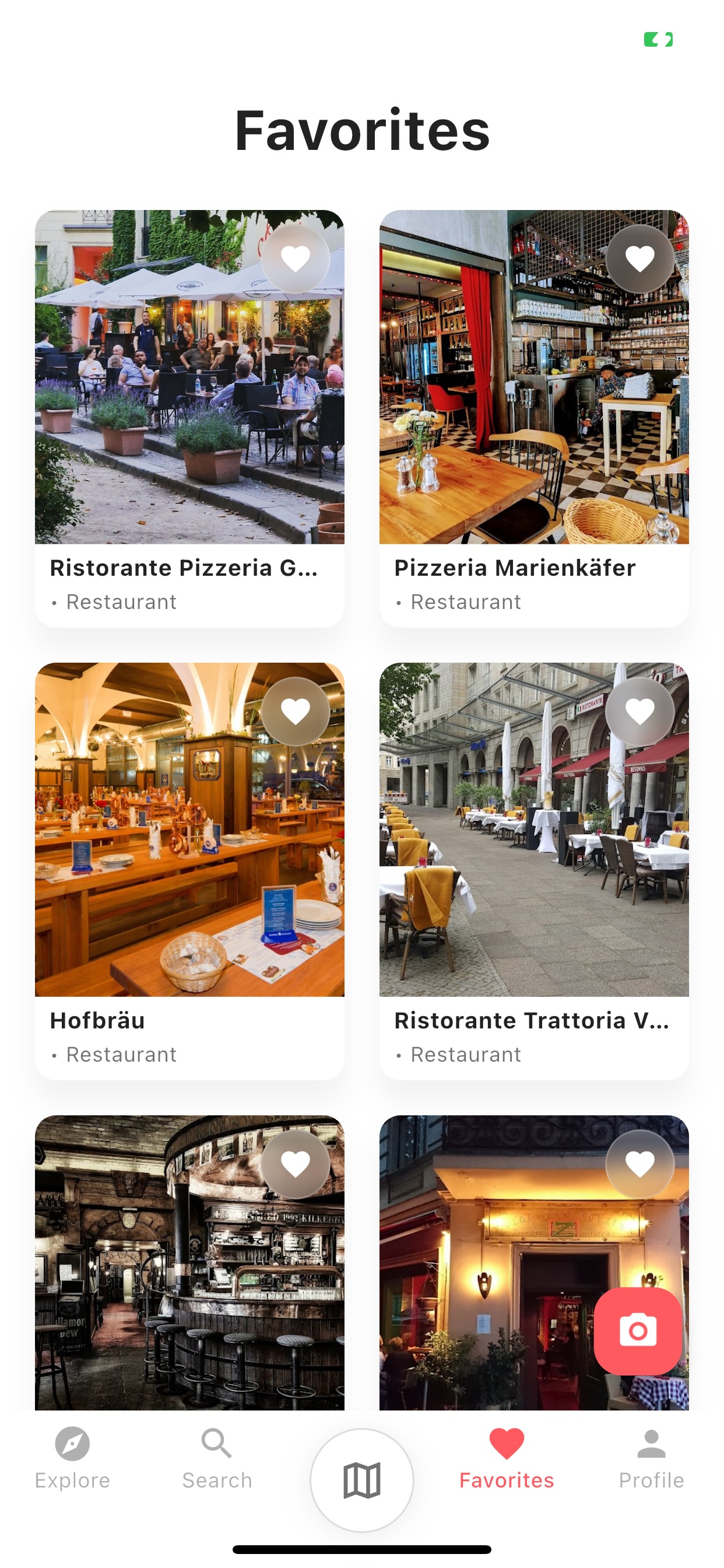Unfavorite Ristorante Pizzeria G... with its heart toggle

point(295,260)
